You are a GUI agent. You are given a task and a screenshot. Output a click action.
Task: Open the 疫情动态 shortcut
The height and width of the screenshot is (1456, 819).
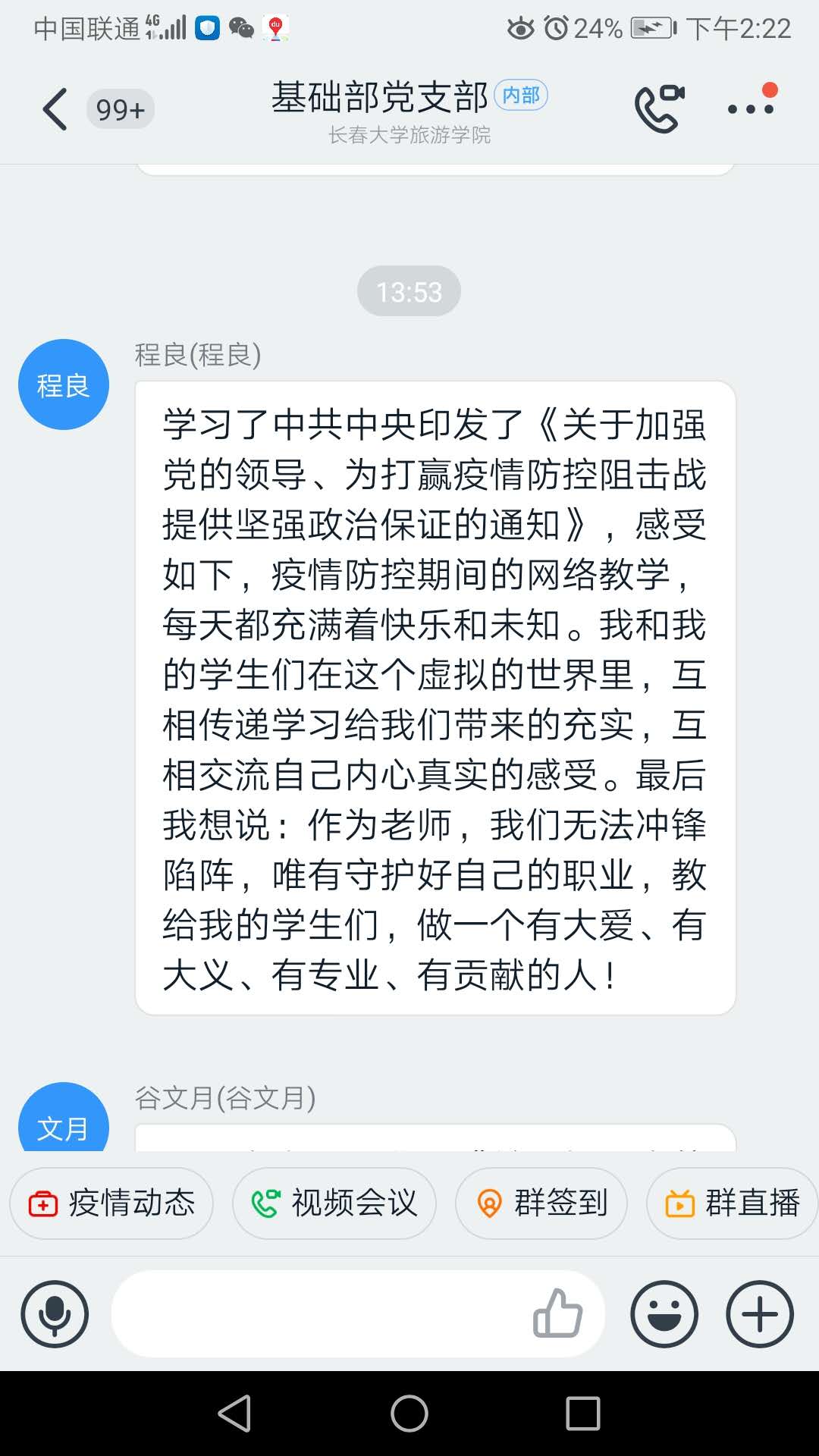[111, 1203]
